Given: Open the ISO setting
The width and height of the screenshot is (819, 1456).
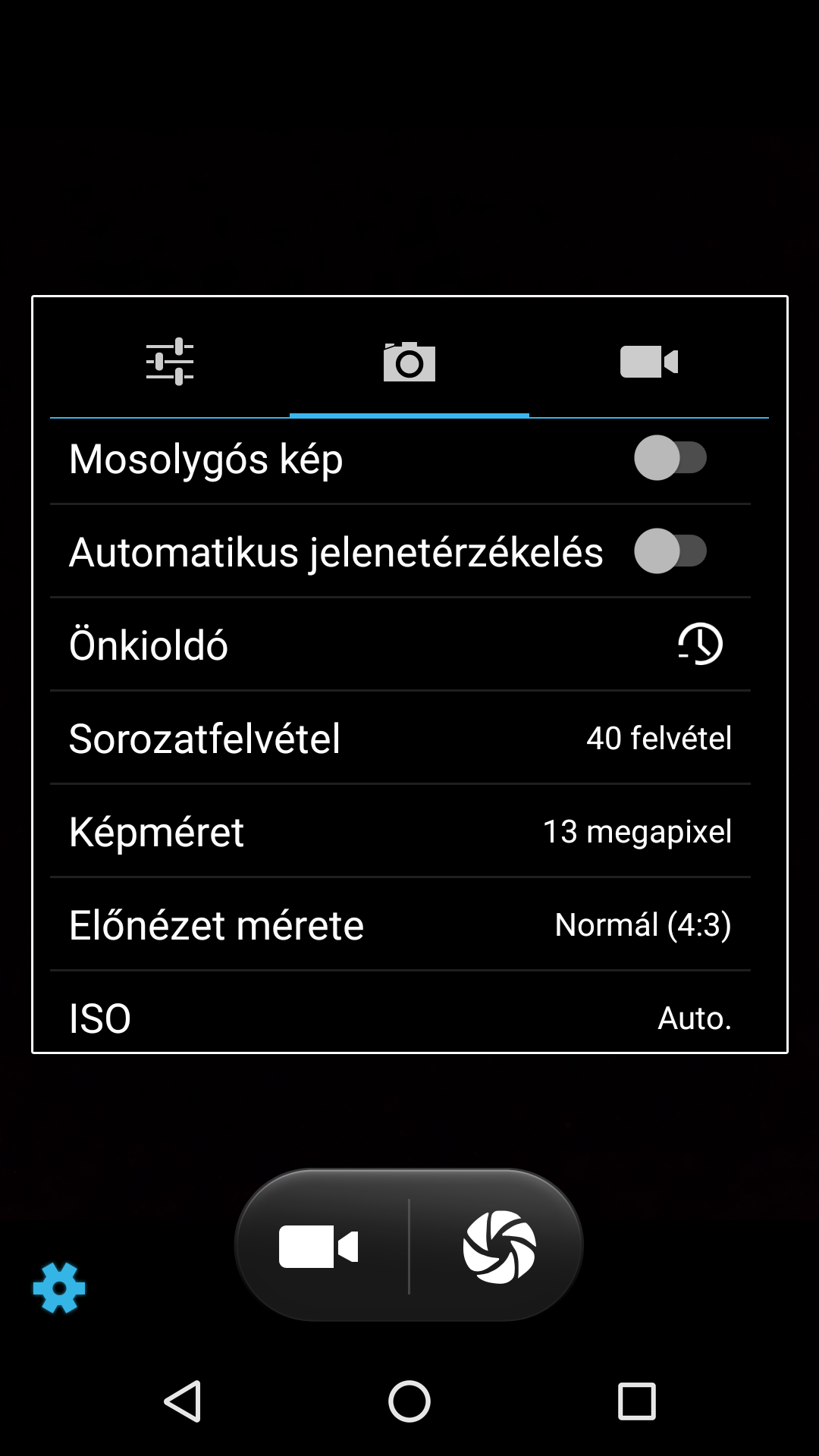Looking at the screenshot, I should [x=400, y=1012].
